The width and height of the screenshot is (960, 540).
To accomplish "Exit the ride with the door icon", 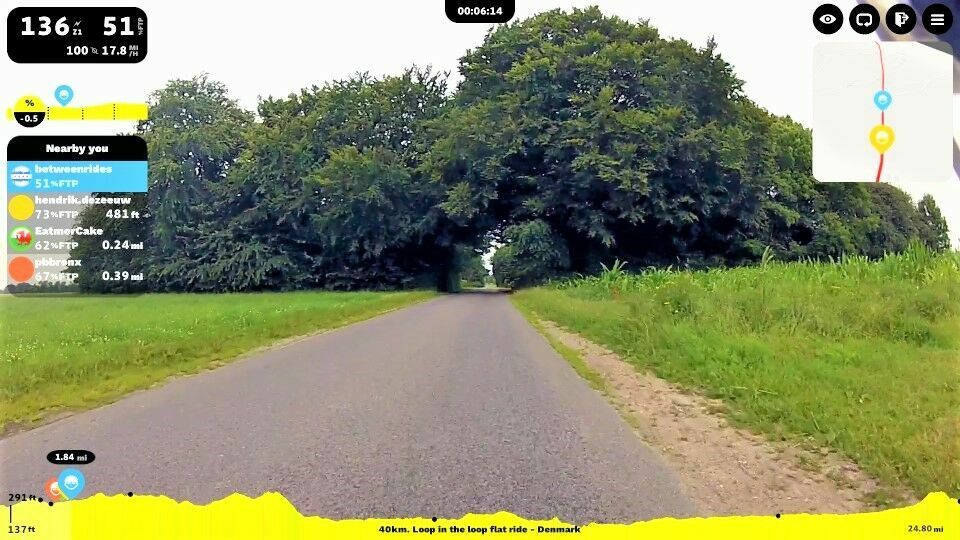I will tap(901, 19).
